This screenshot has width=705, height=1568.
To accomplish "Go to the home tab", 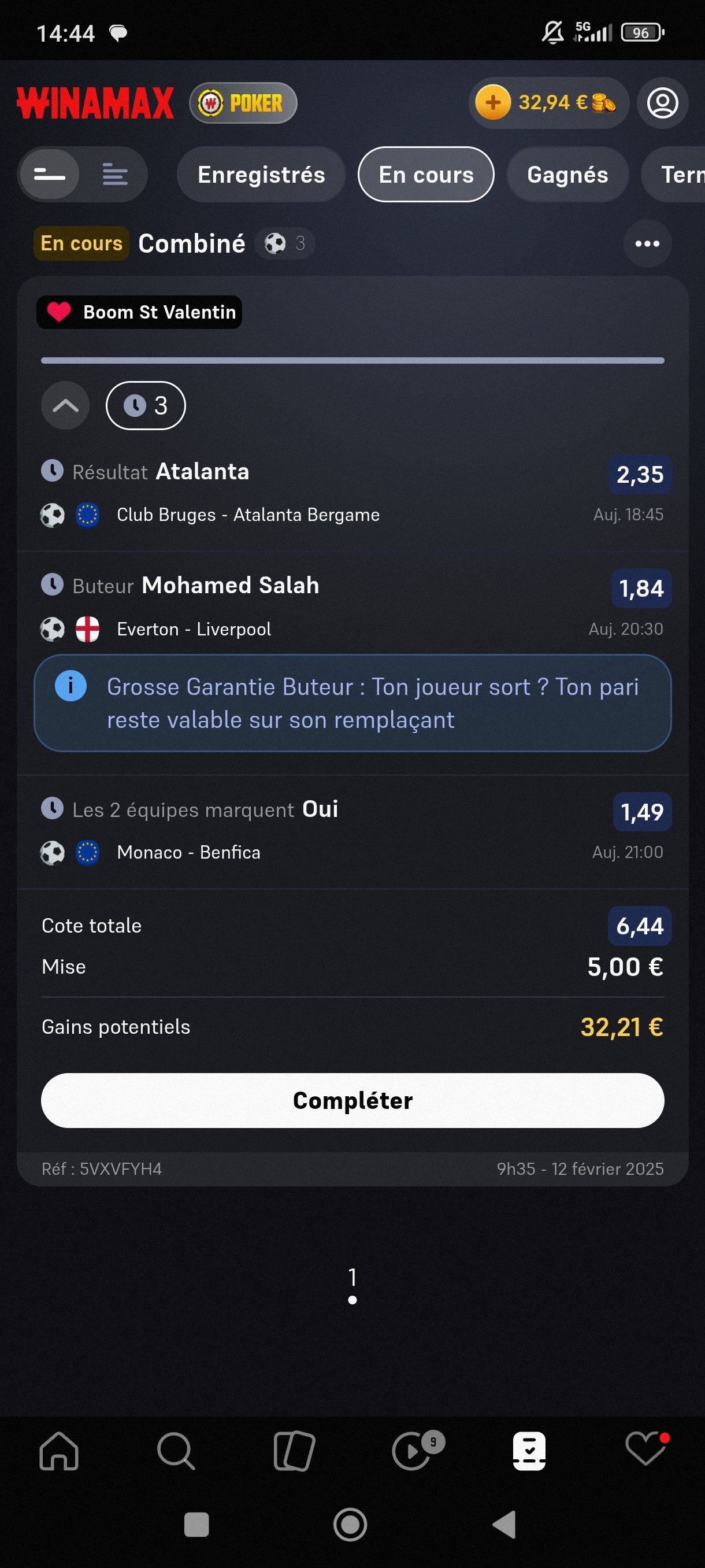I will [x=59, y=1451].
